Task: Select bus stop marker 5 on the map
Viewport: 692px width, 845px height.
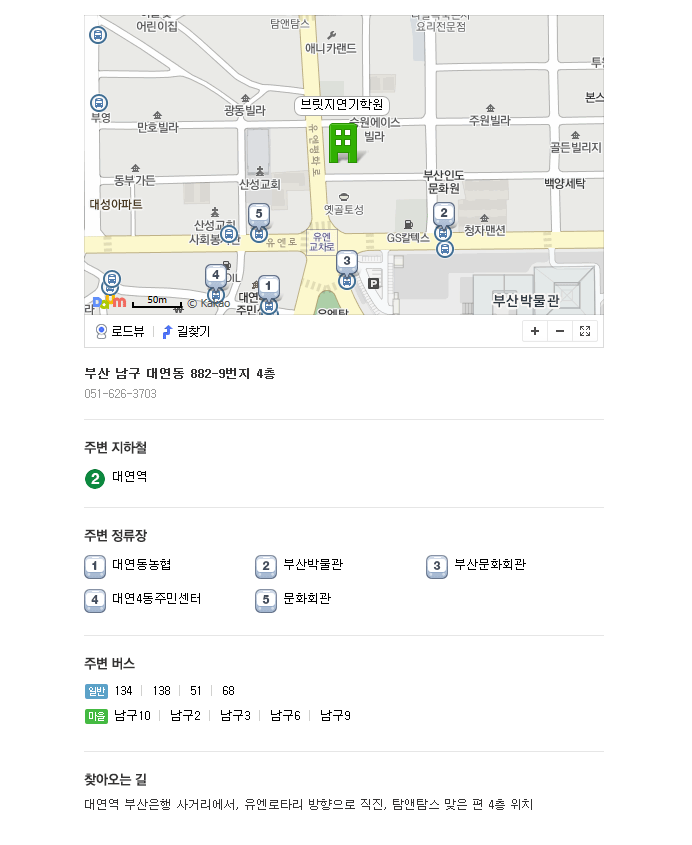Action: tap(259, 214)
